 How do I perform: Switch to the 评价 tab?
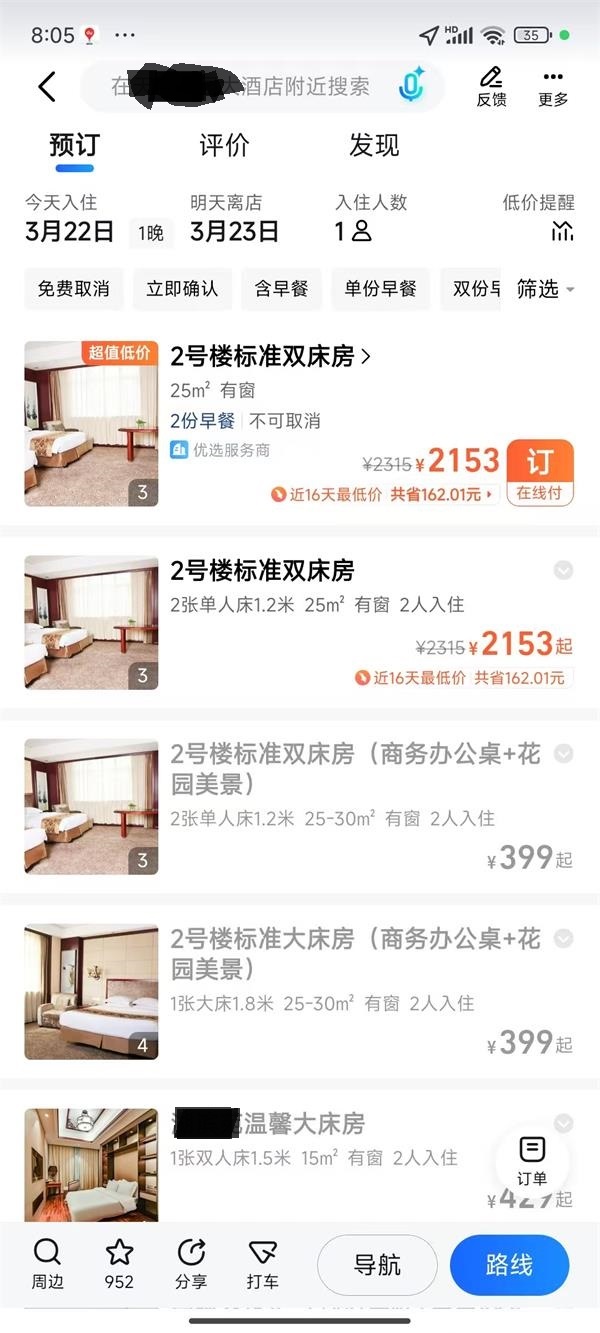coord(224,146)
